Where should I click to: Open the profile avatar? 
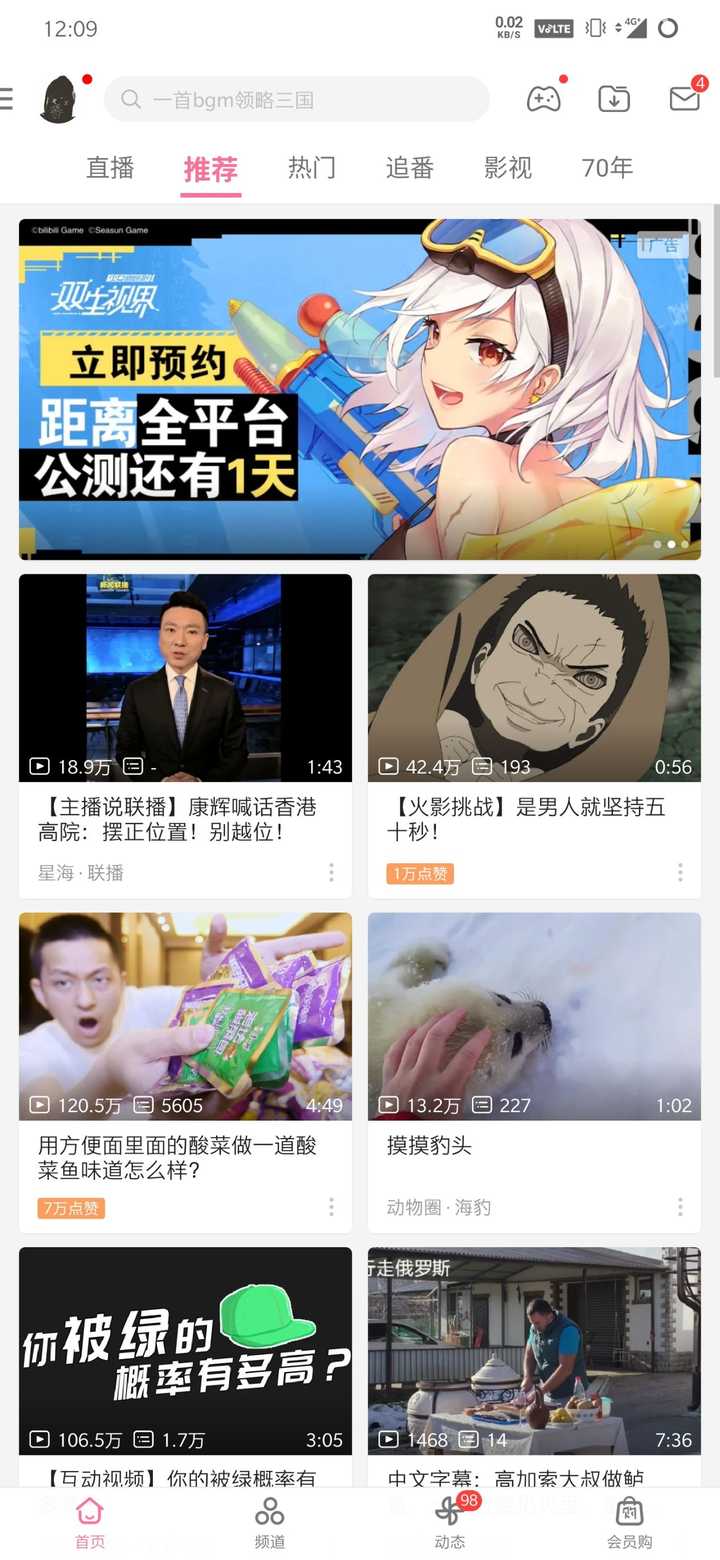pos(59,100)
